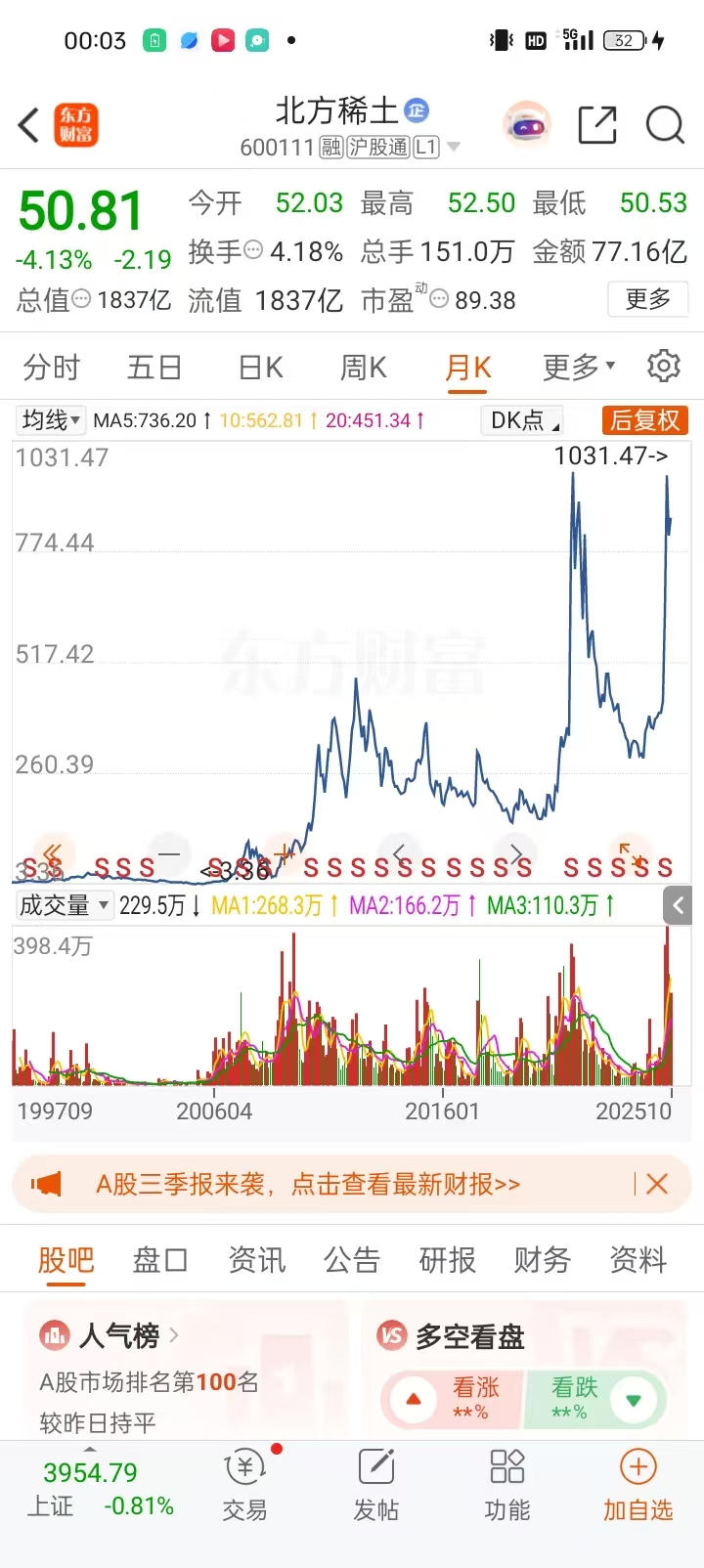The image size is (704, 1568).
Task: Switch to 五日 chart tab
Action: [x=154, y=368]
